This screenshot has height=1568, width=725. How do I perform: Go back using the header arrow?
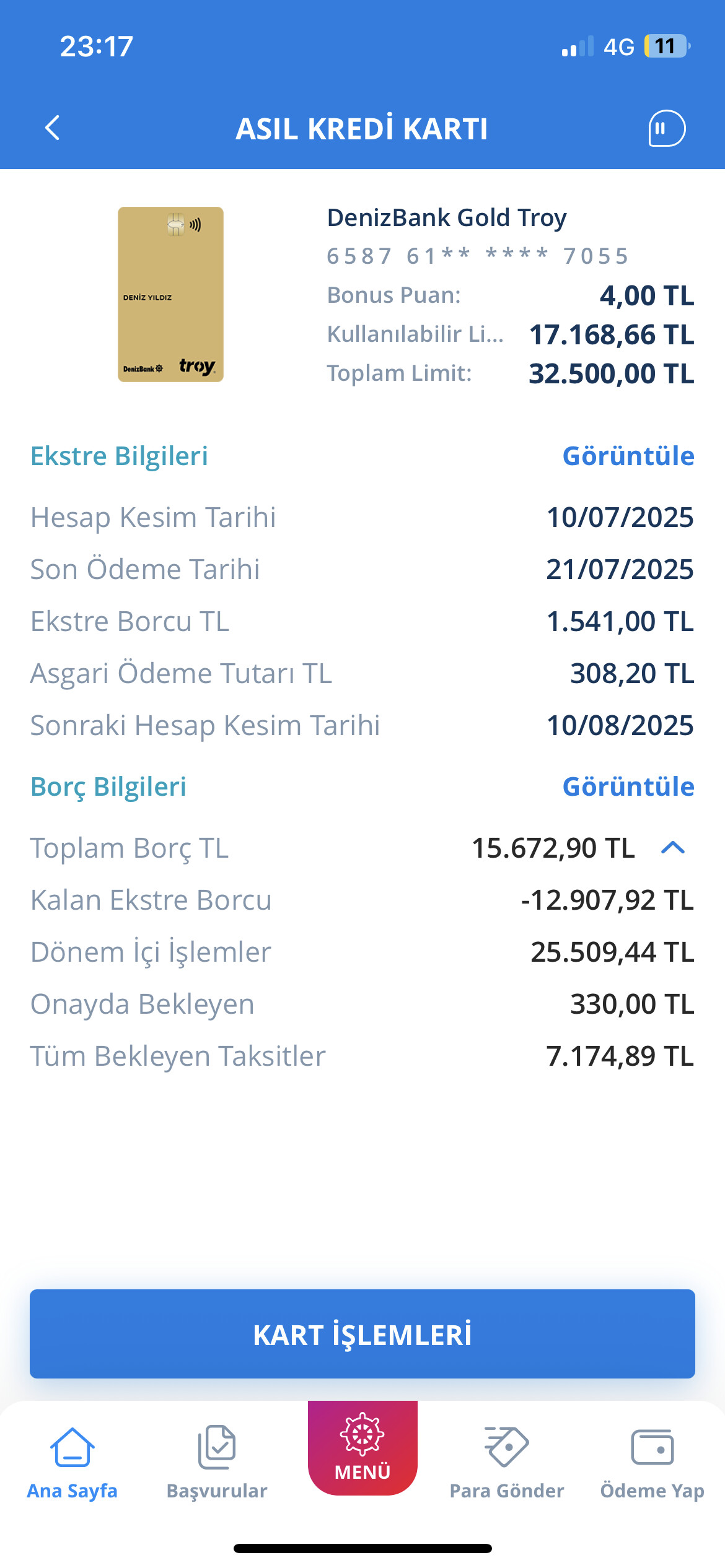[53, 128]
